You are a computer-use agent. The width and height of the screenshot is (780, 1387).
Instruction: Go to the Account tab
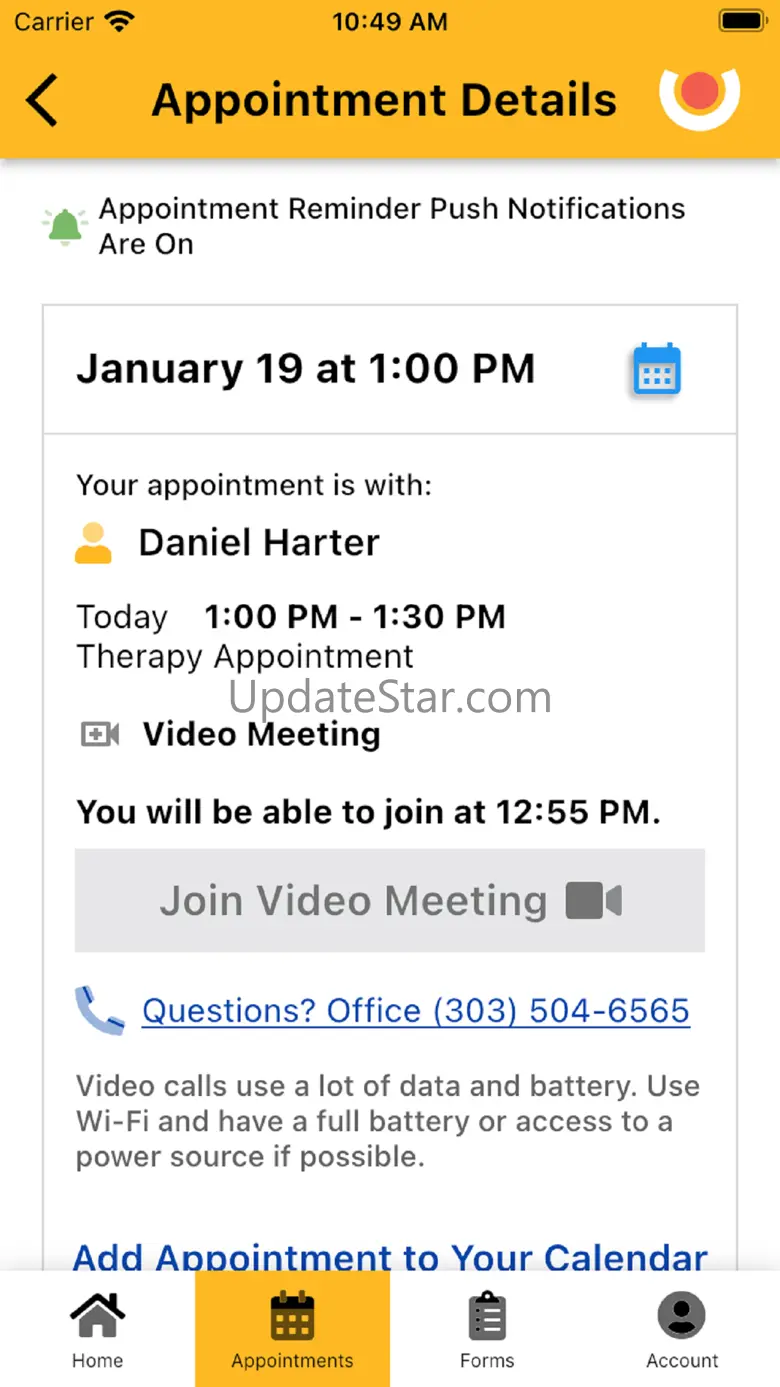[682, 1330]
